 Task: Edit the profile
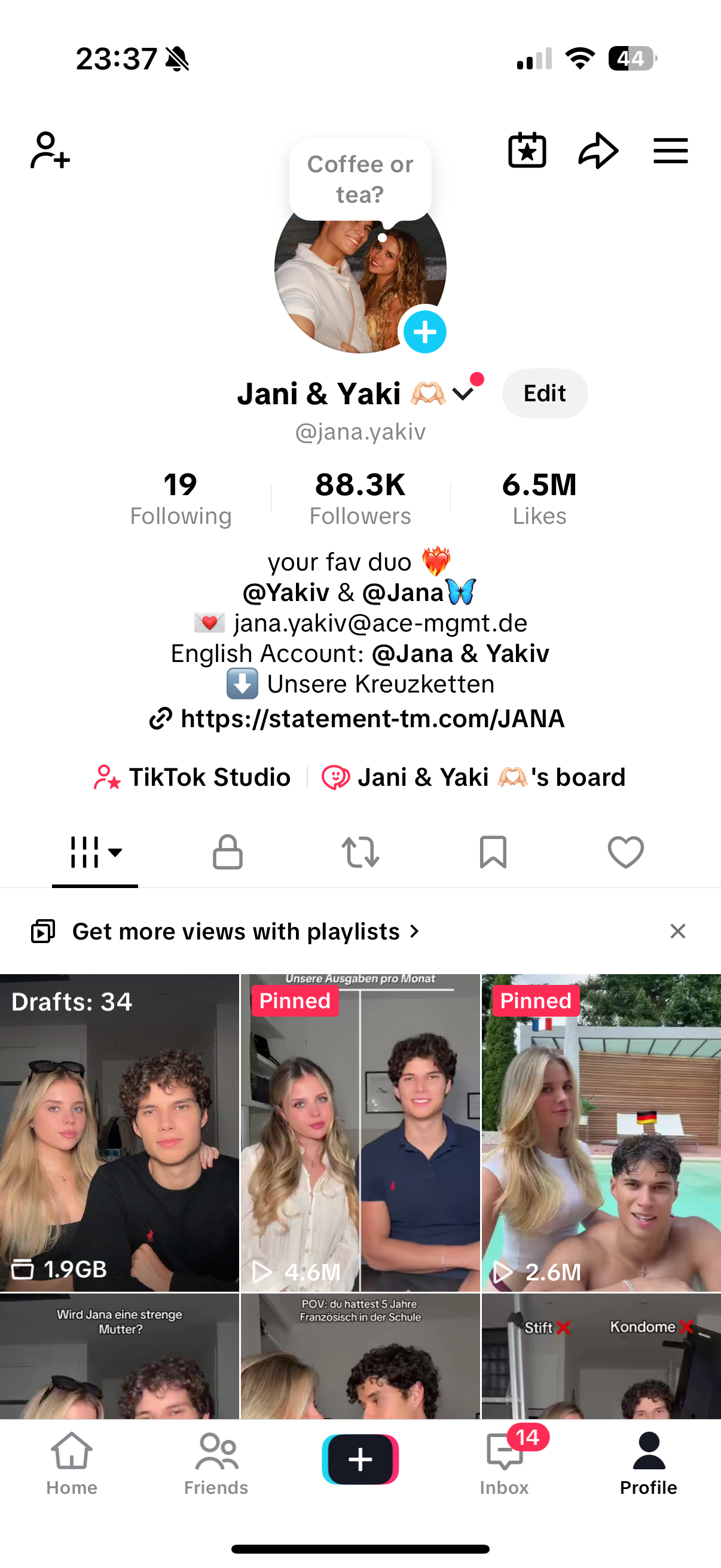545,394
